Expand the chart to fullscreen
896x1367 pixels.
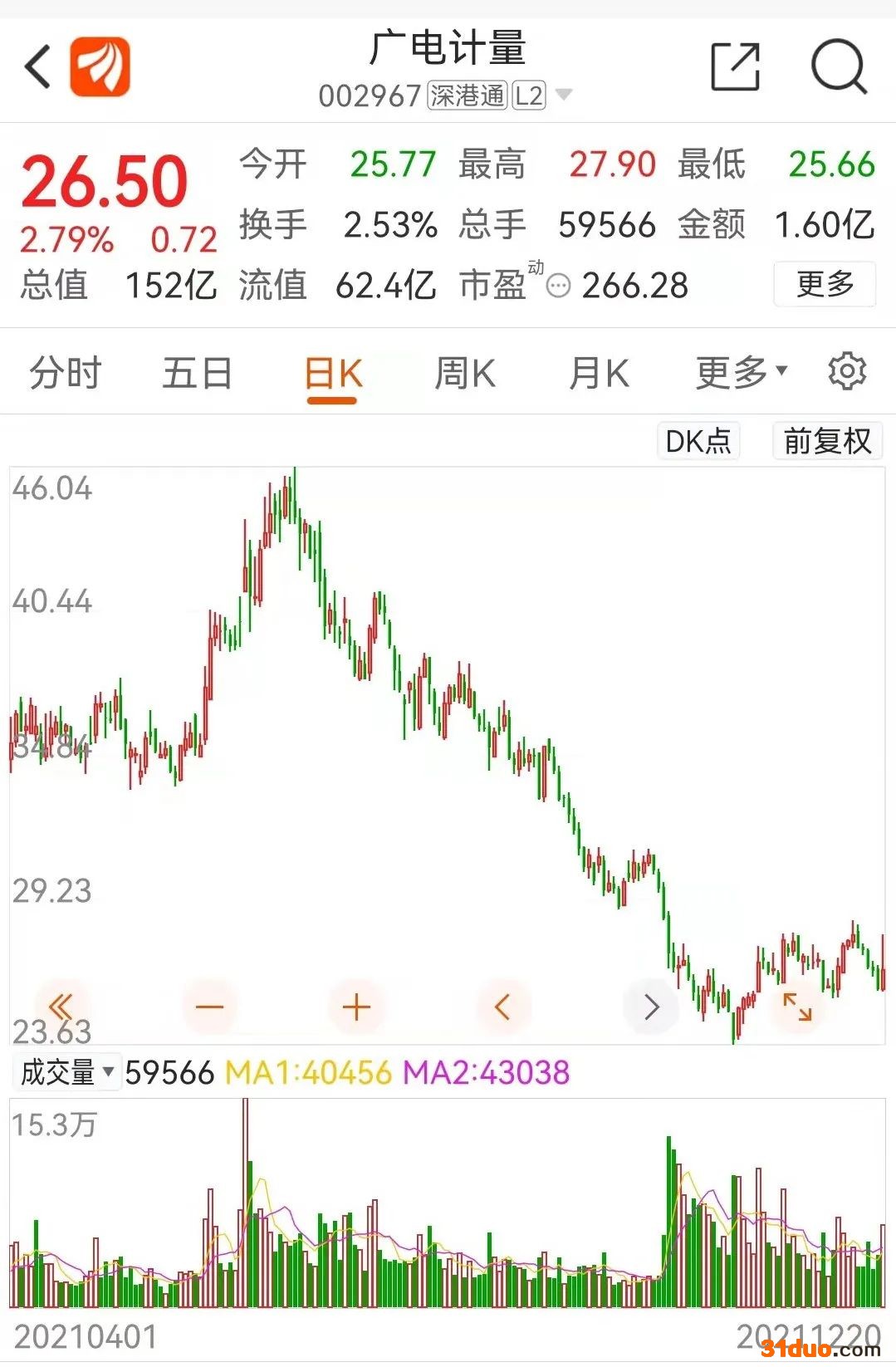(x=797, y=1007)
